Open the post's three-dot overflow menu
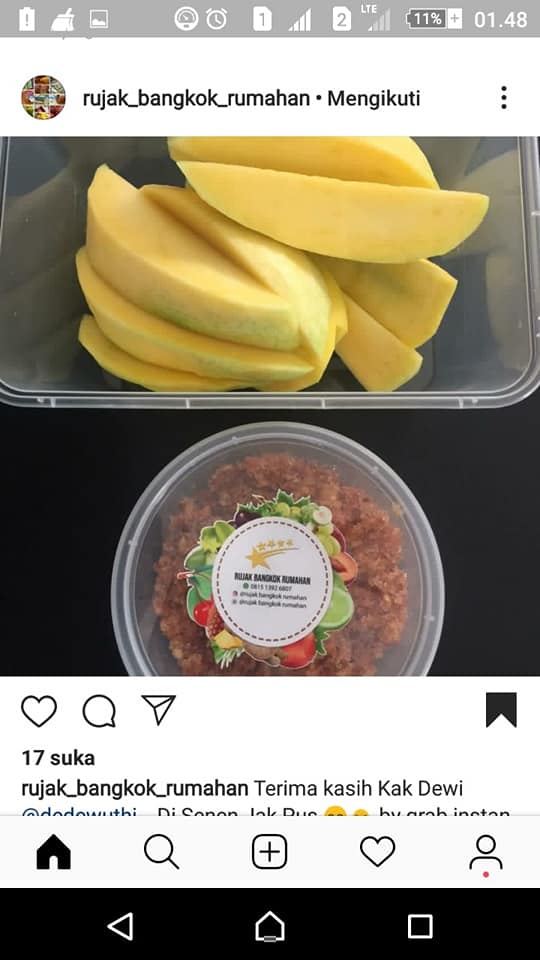Screen dimensions: 540x960 point(503,98)
